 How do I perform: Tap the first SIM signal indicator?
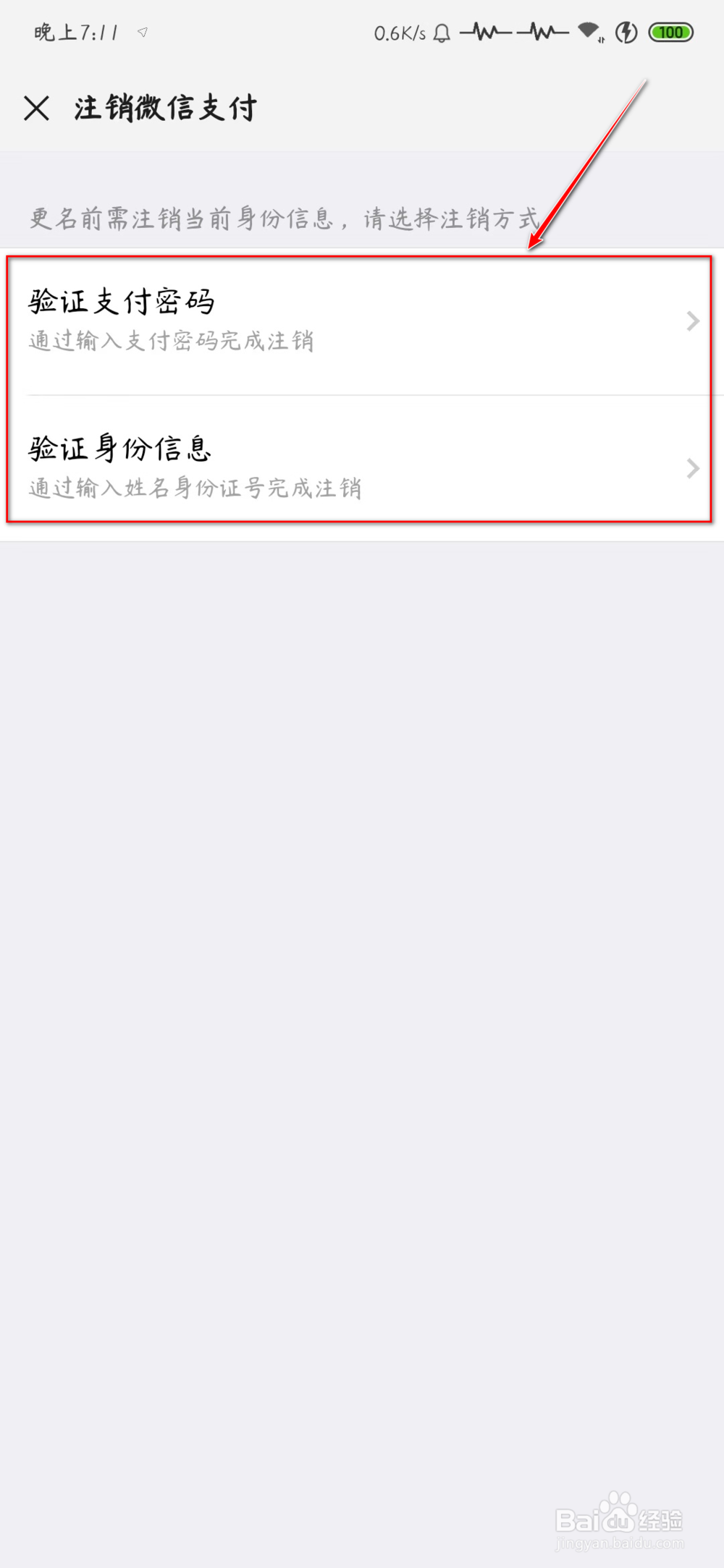(x=487, y=32)
